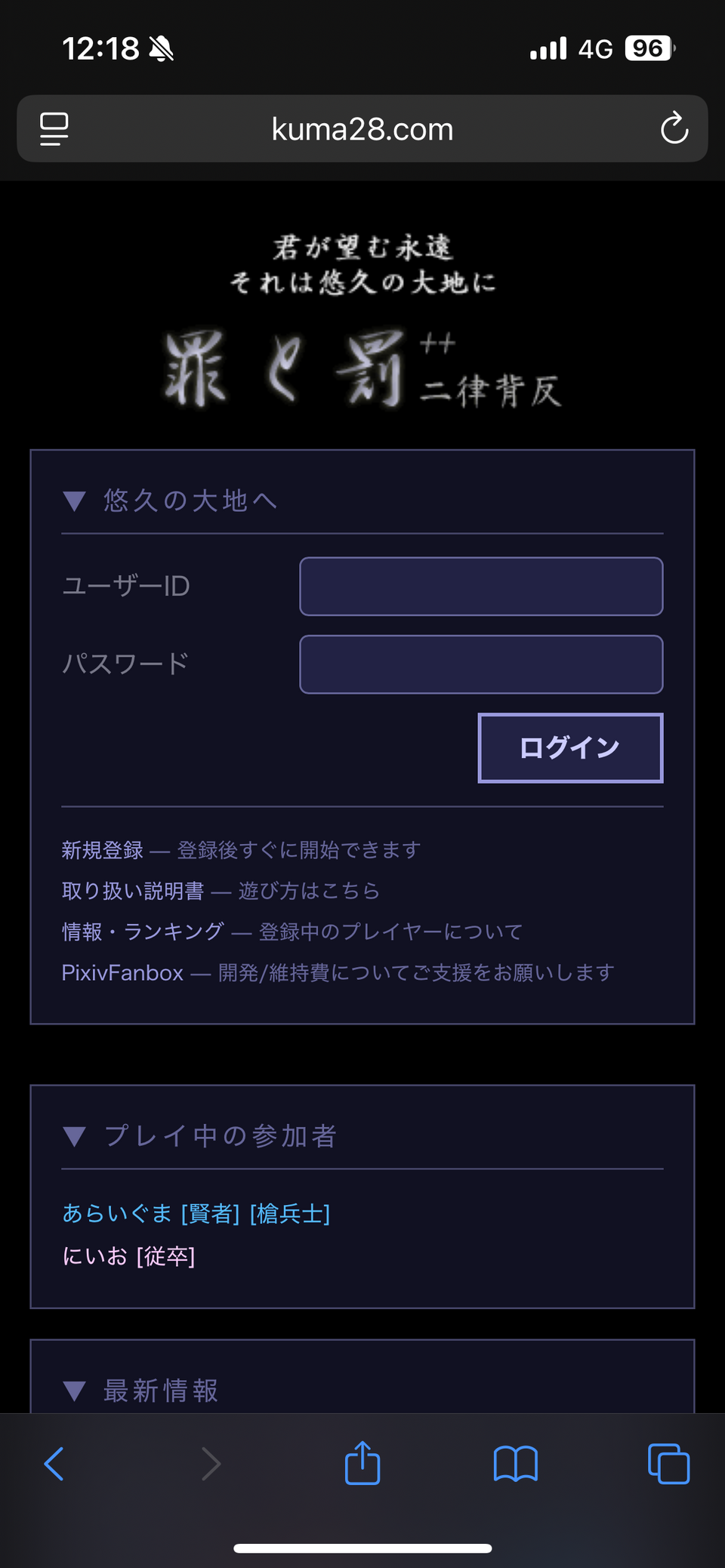This screenshot has height=1568, width=725.
Task: Focus the パスワード field
Action: 481,664
